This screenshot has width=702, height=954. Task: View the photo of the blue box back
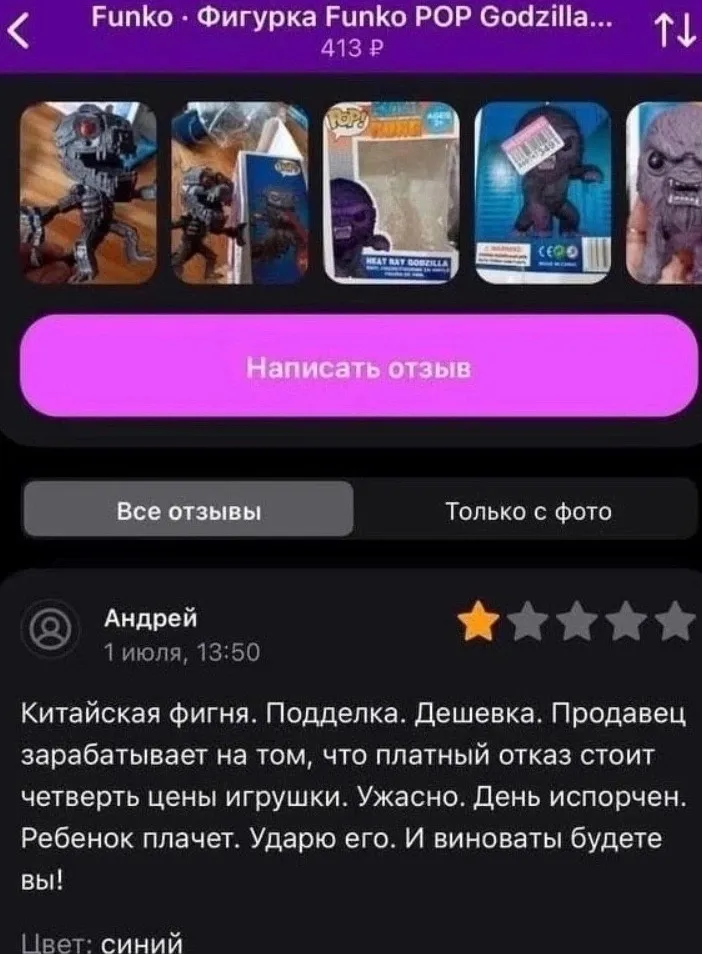point(542,191)
